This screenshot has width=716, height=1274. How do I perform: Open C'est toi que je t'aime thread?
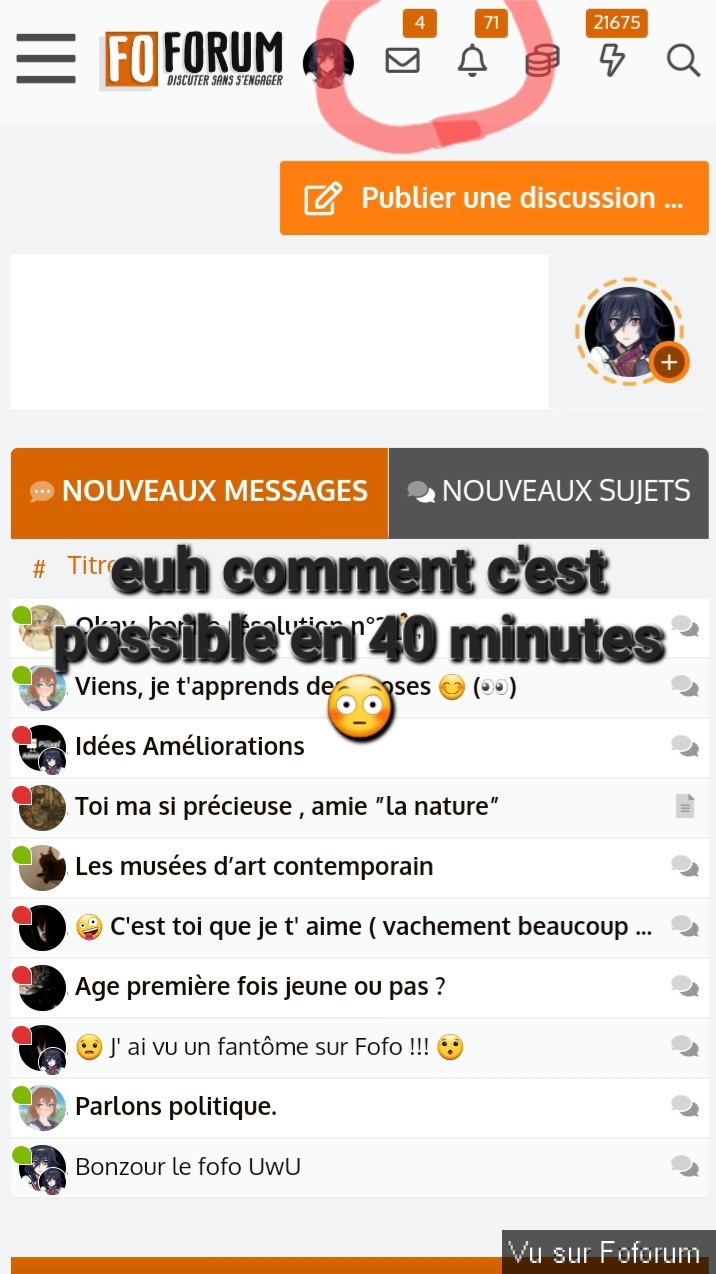click(x=382, y=927)
